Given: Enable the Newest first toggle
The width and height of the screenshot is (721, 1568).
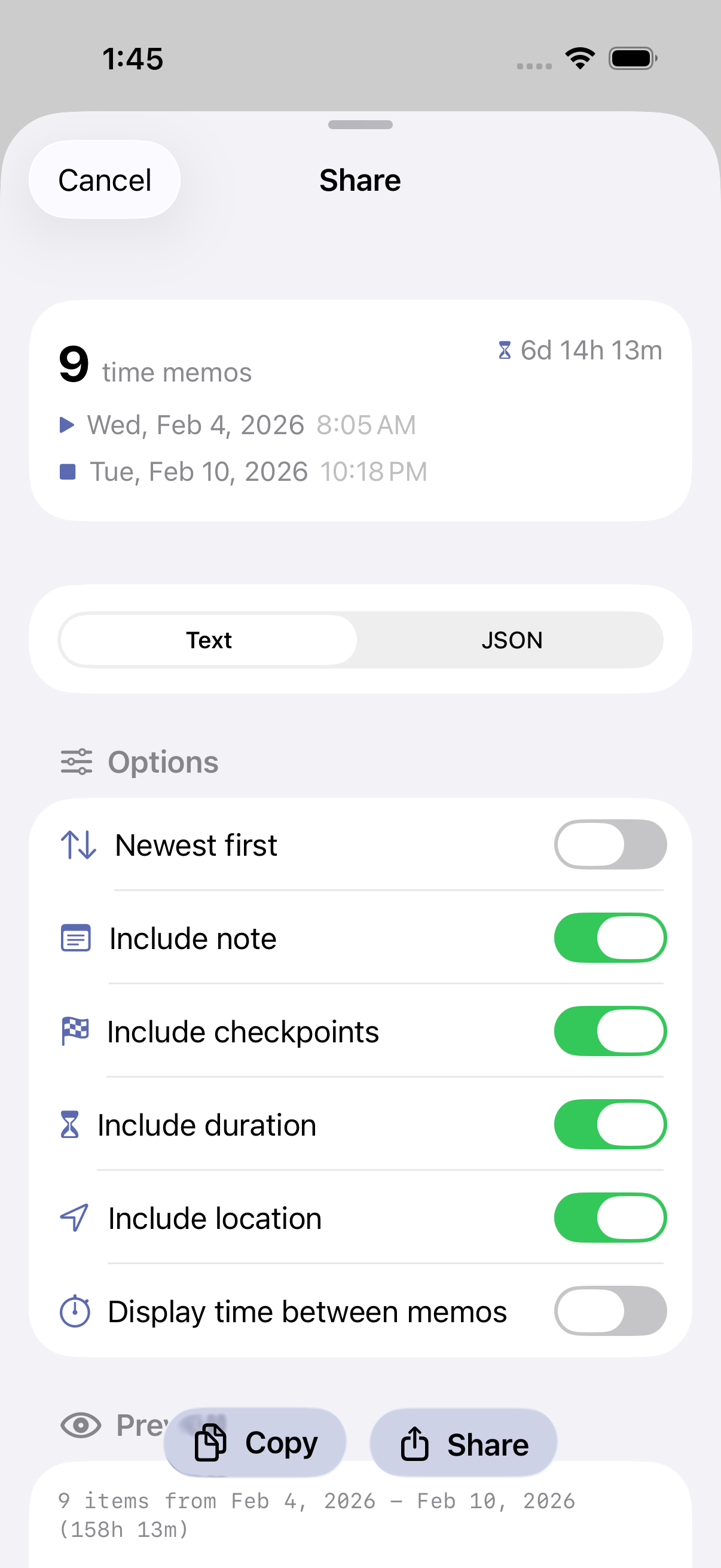Looking at the screenshot, I should click(610, 844).
